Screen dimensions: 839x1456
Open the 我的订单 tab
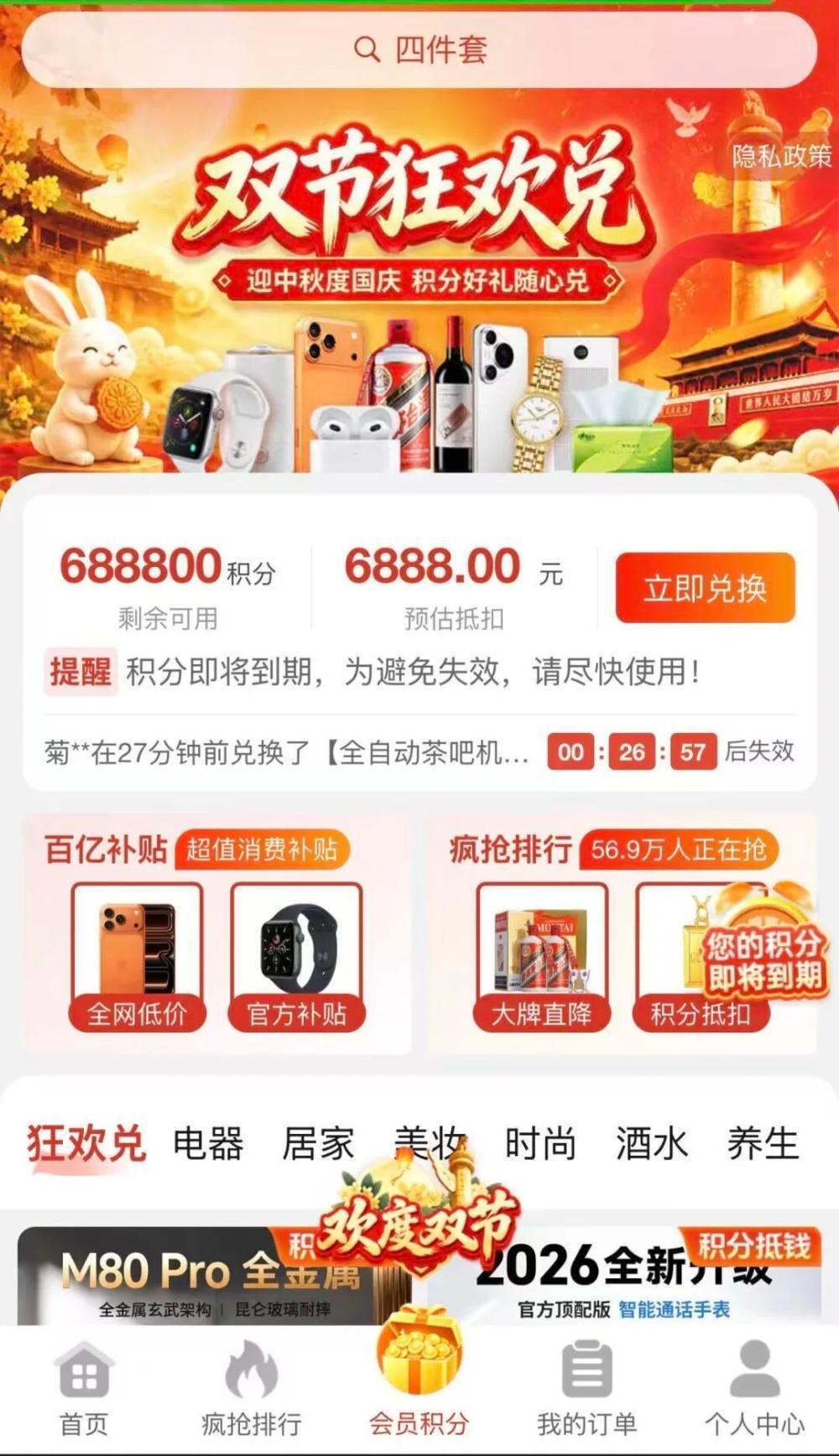point(586,1389)
